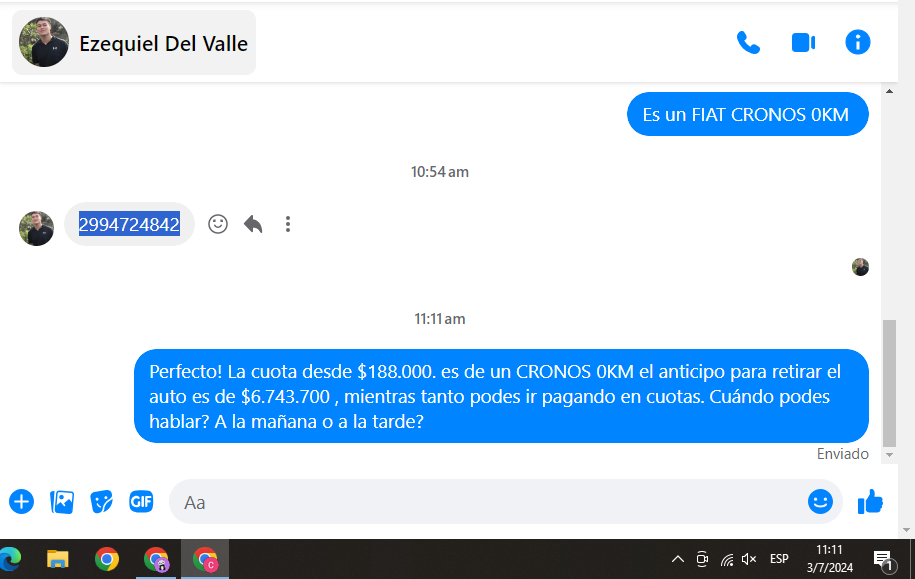Open the plus more-actions menu

click(21, 502)
